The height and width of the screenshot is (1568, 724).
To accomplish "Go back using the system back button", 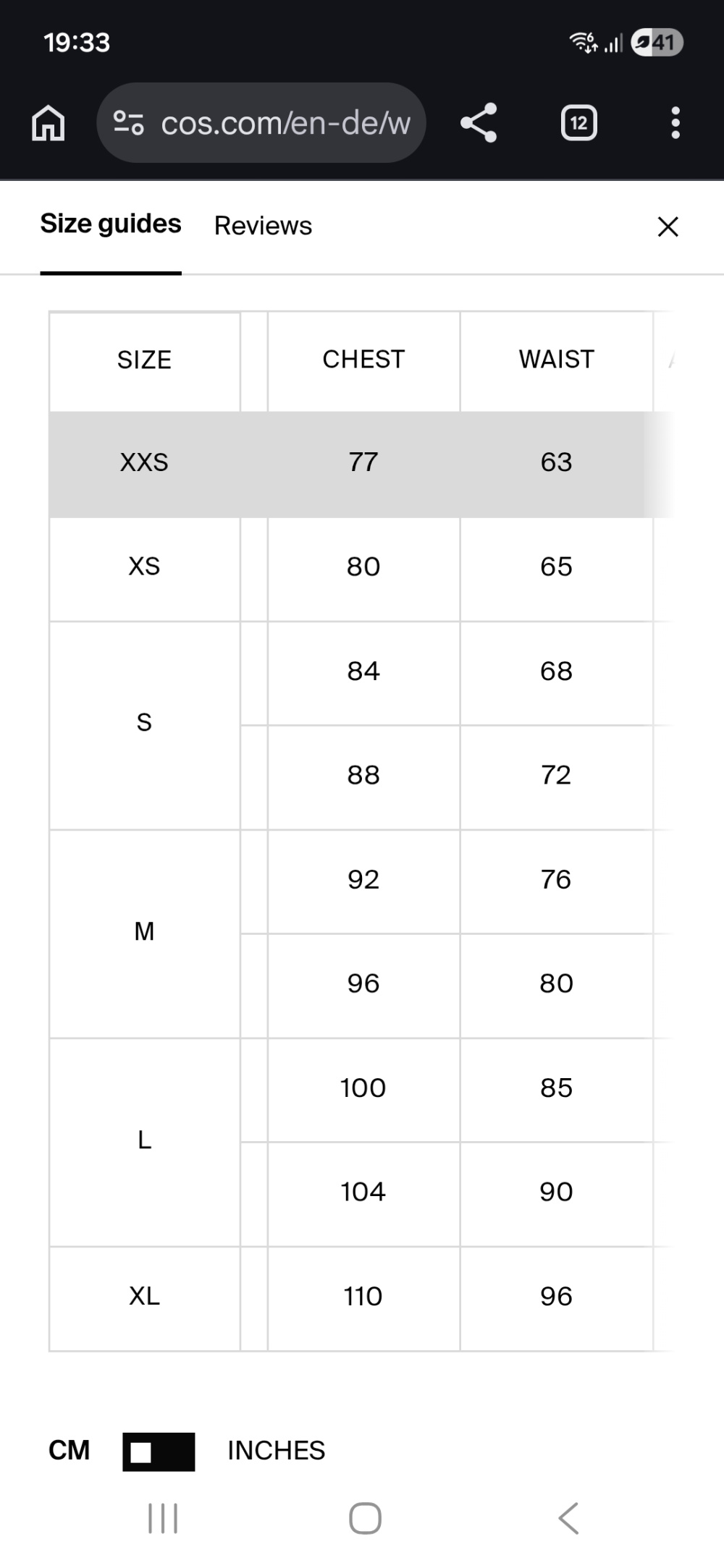I will point(568,1518).
